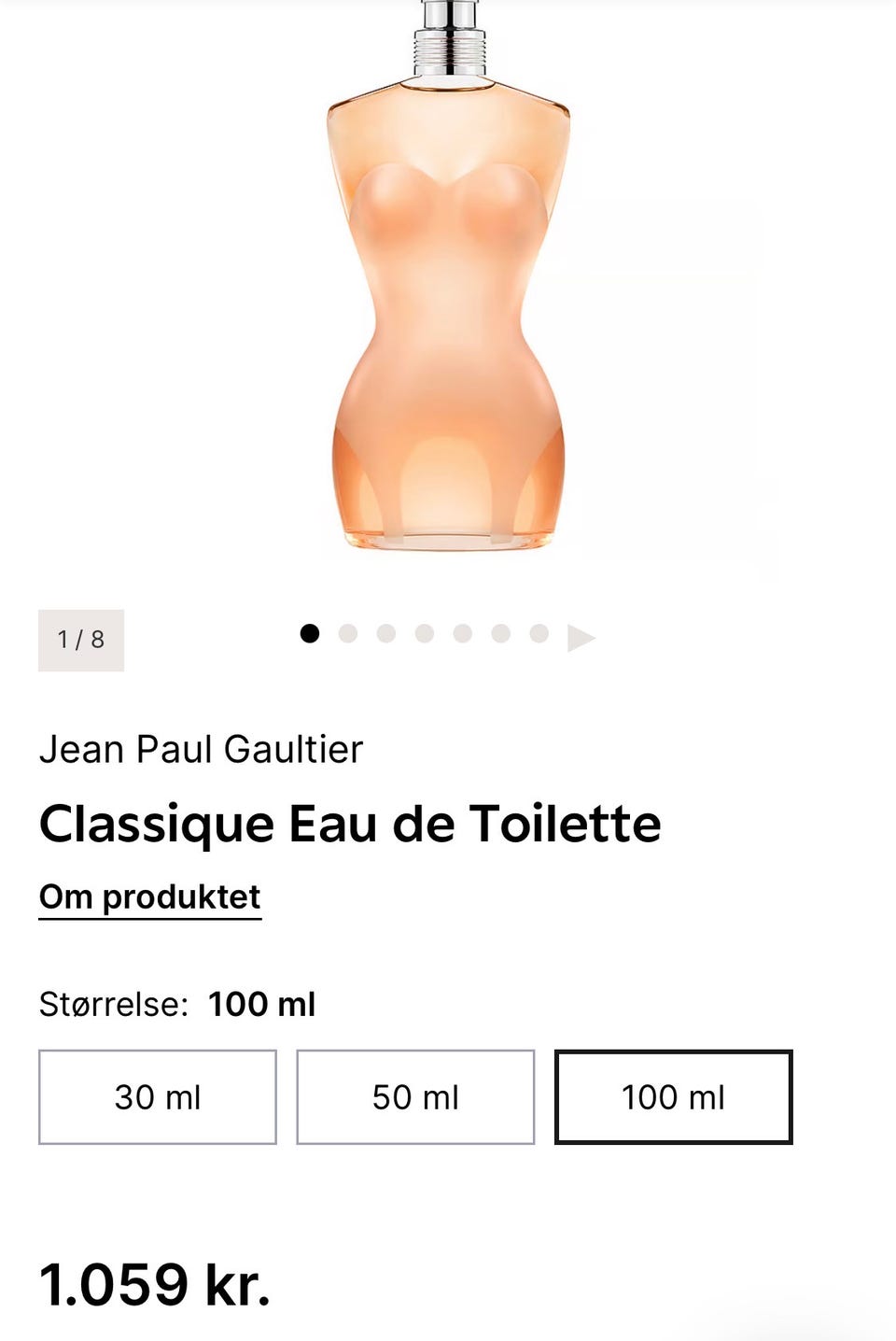
Task: Select the 50 ml size option
Action: 416,1096
